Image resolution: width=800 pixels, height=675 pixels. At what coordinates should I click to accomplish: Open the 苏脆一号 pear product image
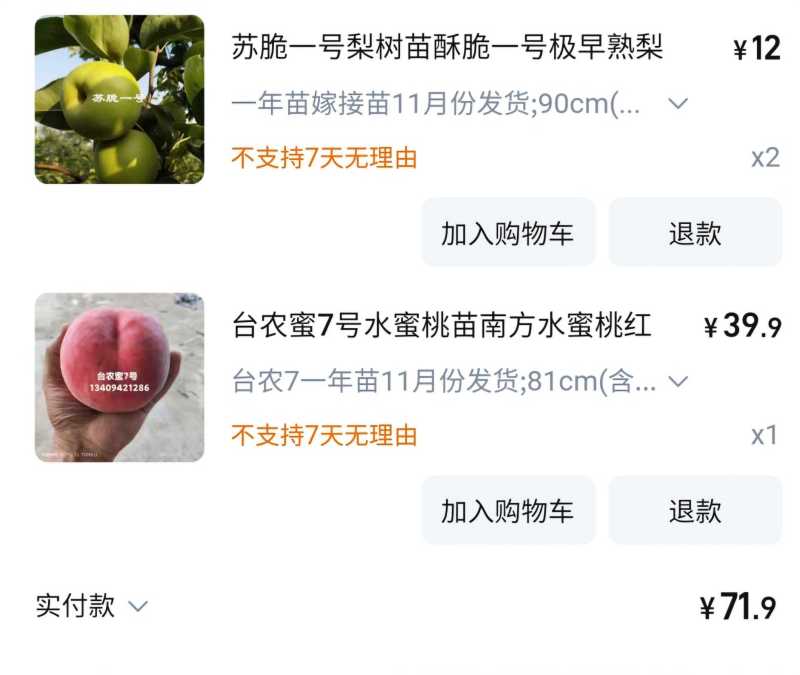point(119,99)
